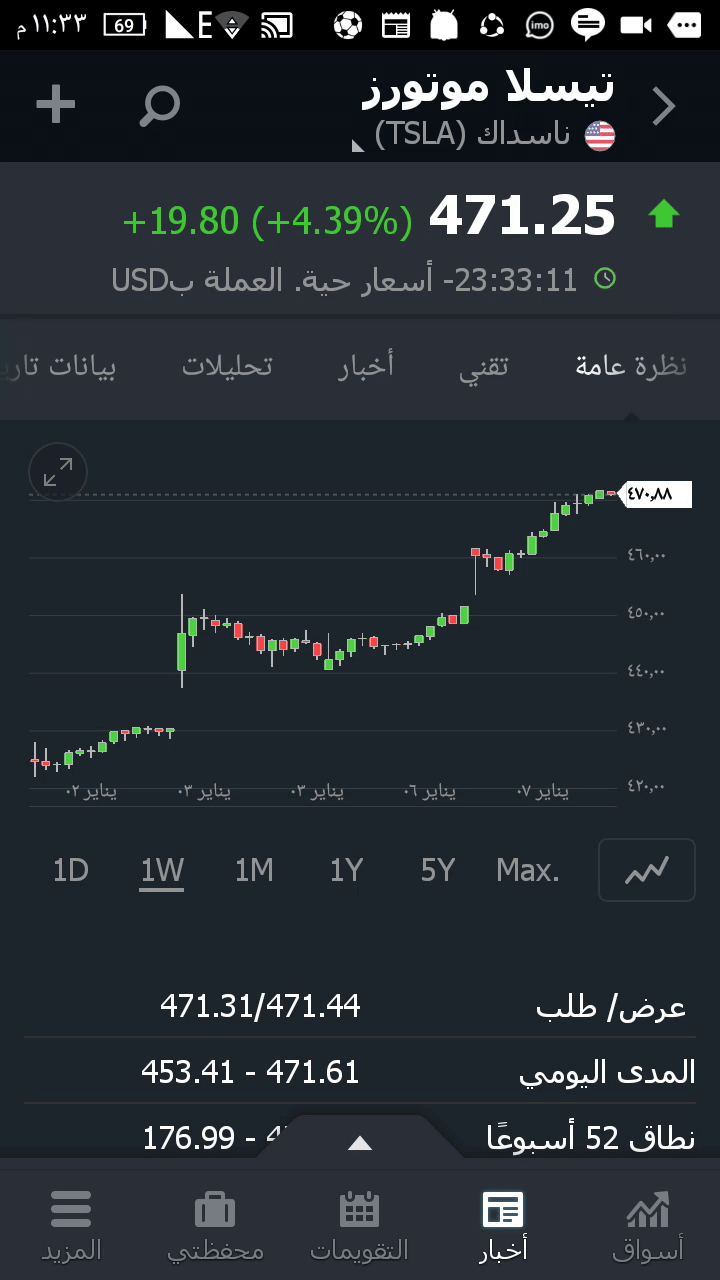The width and height of the screenshot is (720, 1280).
Task: Go to أسواق in bottom navigation
Action: coord(648,1223)
